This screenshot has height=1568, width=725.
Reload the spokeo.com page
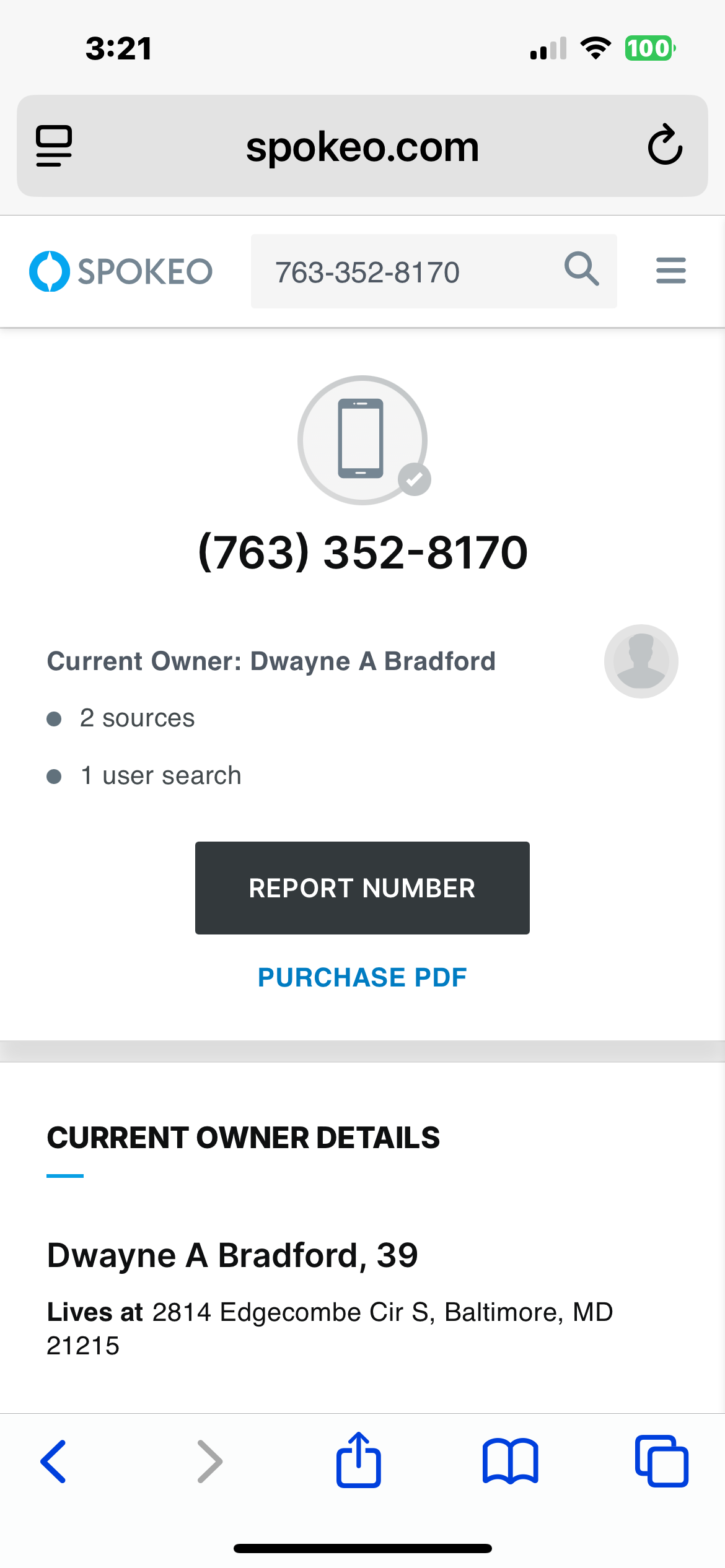pos(665,145)
